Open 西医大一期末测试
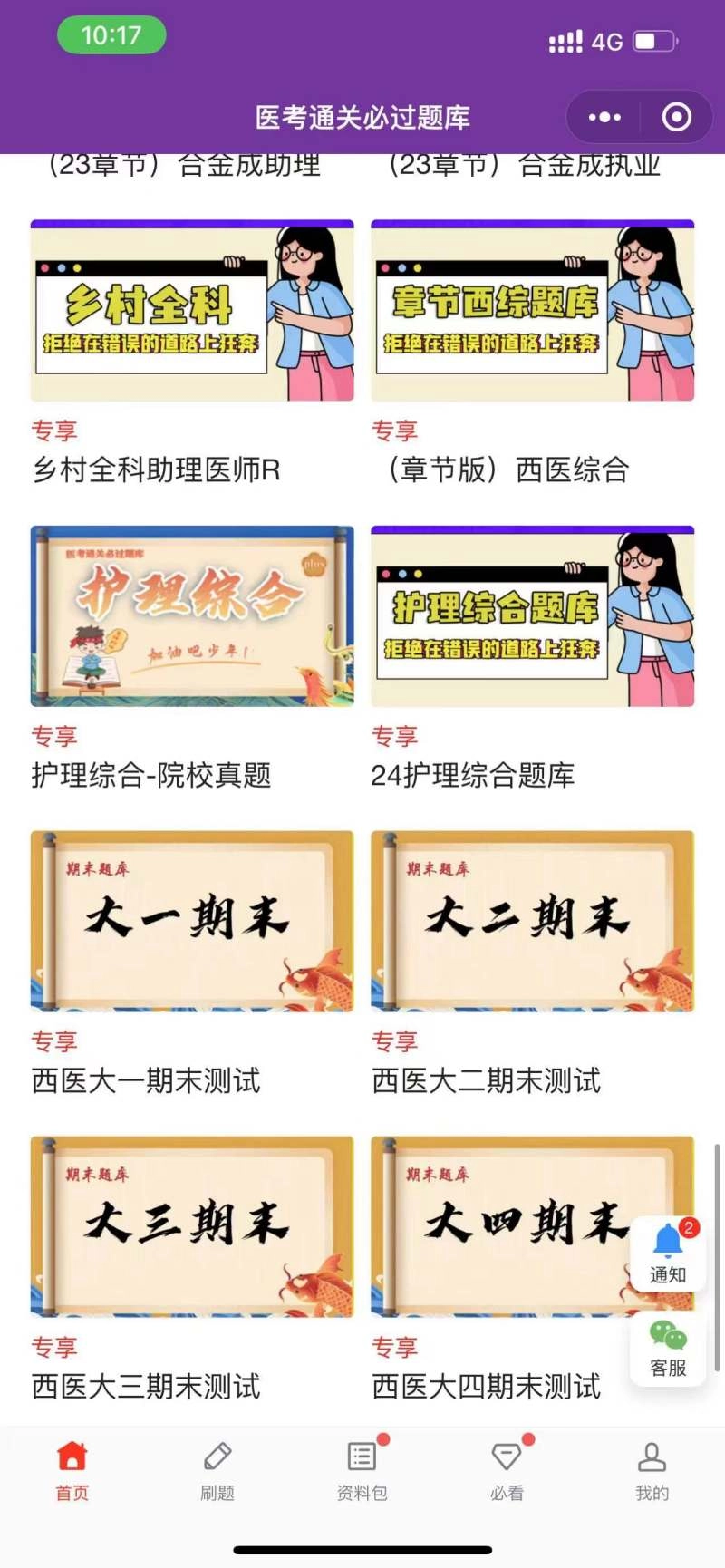The width and height of the screenshot is (725, 1568). tap(192, 922)
